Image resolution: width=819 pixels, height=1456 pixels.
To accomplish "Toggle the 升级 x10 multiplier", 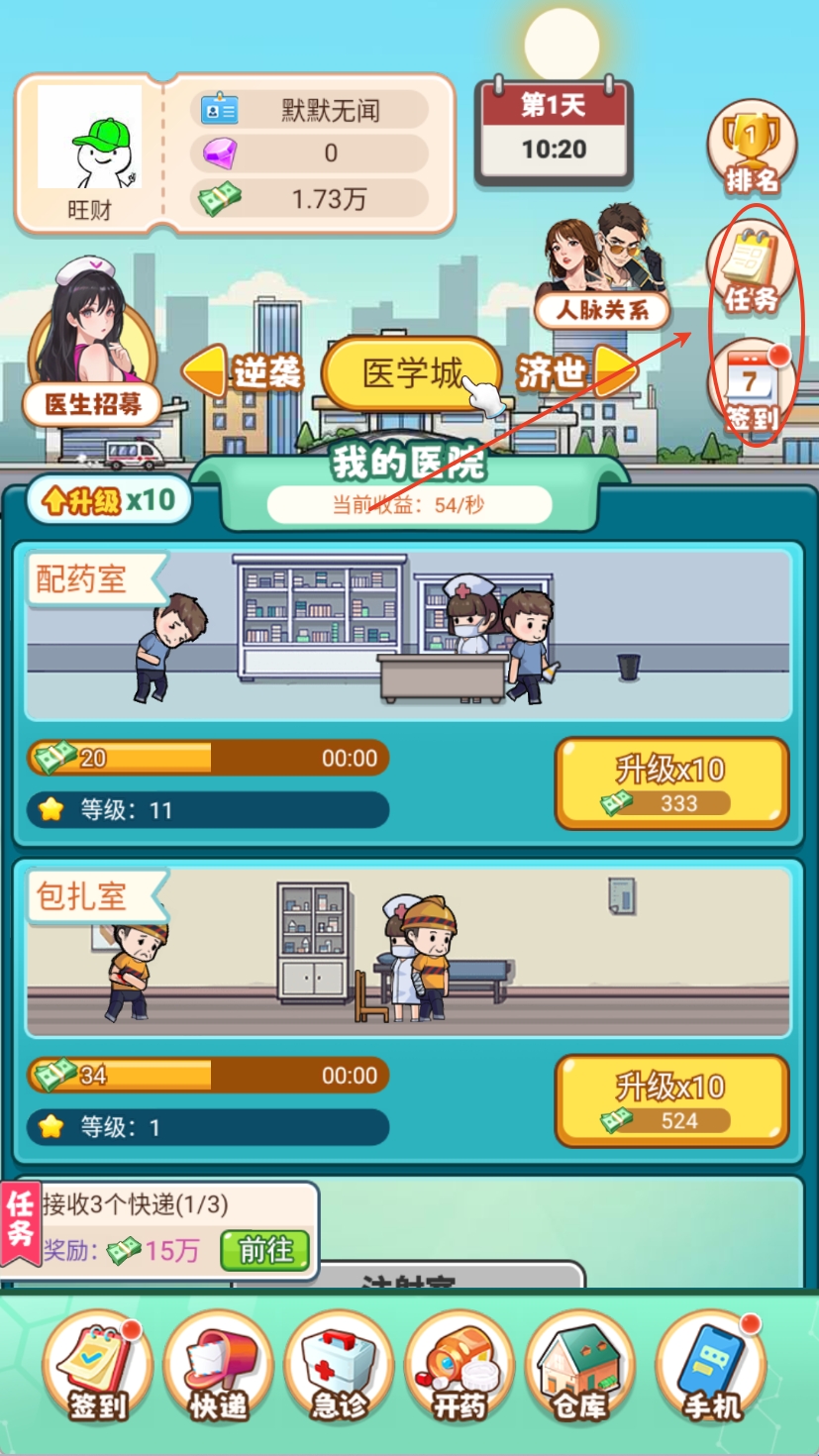I will click(107, 500).
